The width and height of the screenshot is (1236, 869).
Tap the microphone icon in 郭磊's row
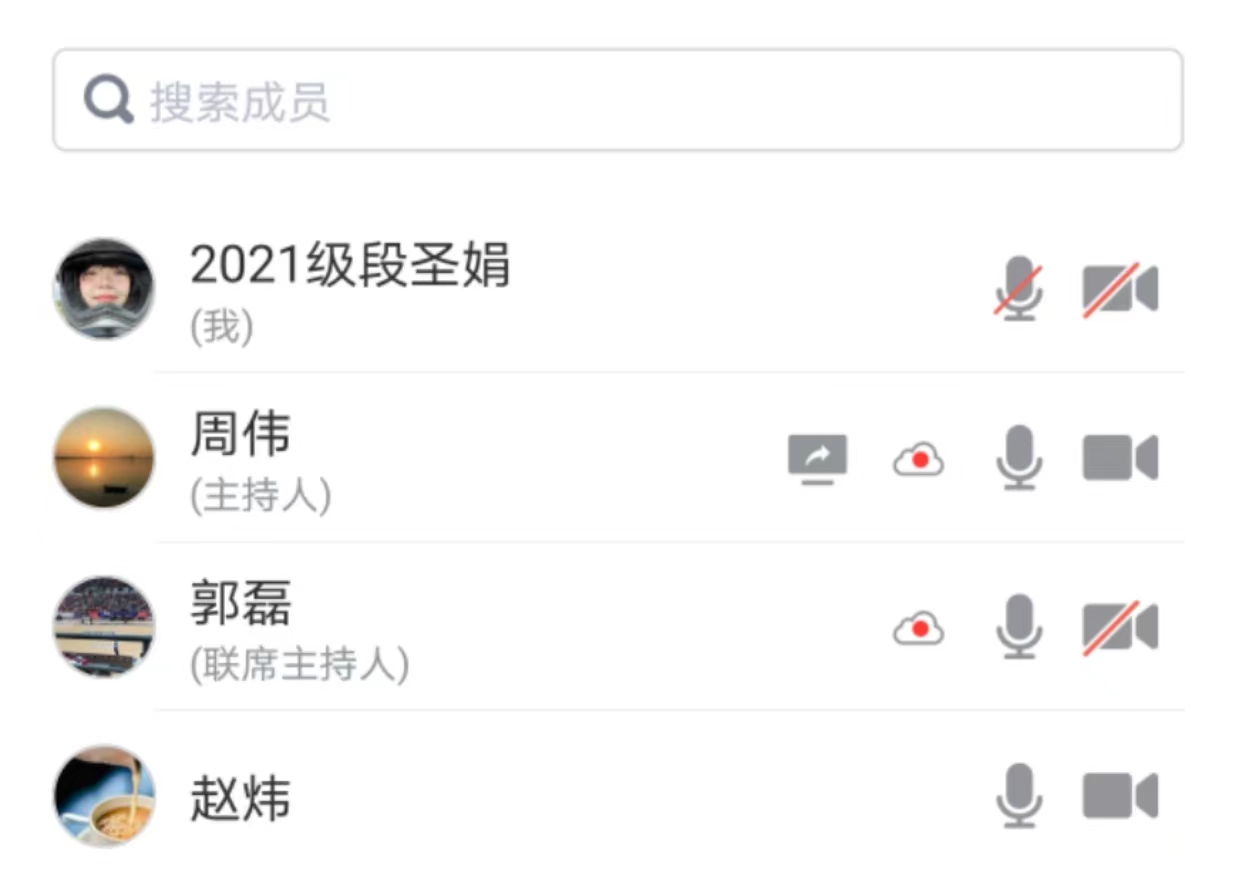1019,627
